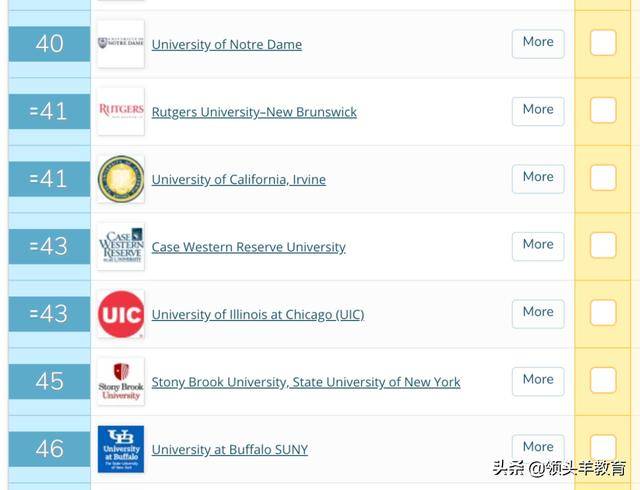Check the box for University of California, Irvine
This screenshot has height=490, width=640.
(x=603, y=178)
